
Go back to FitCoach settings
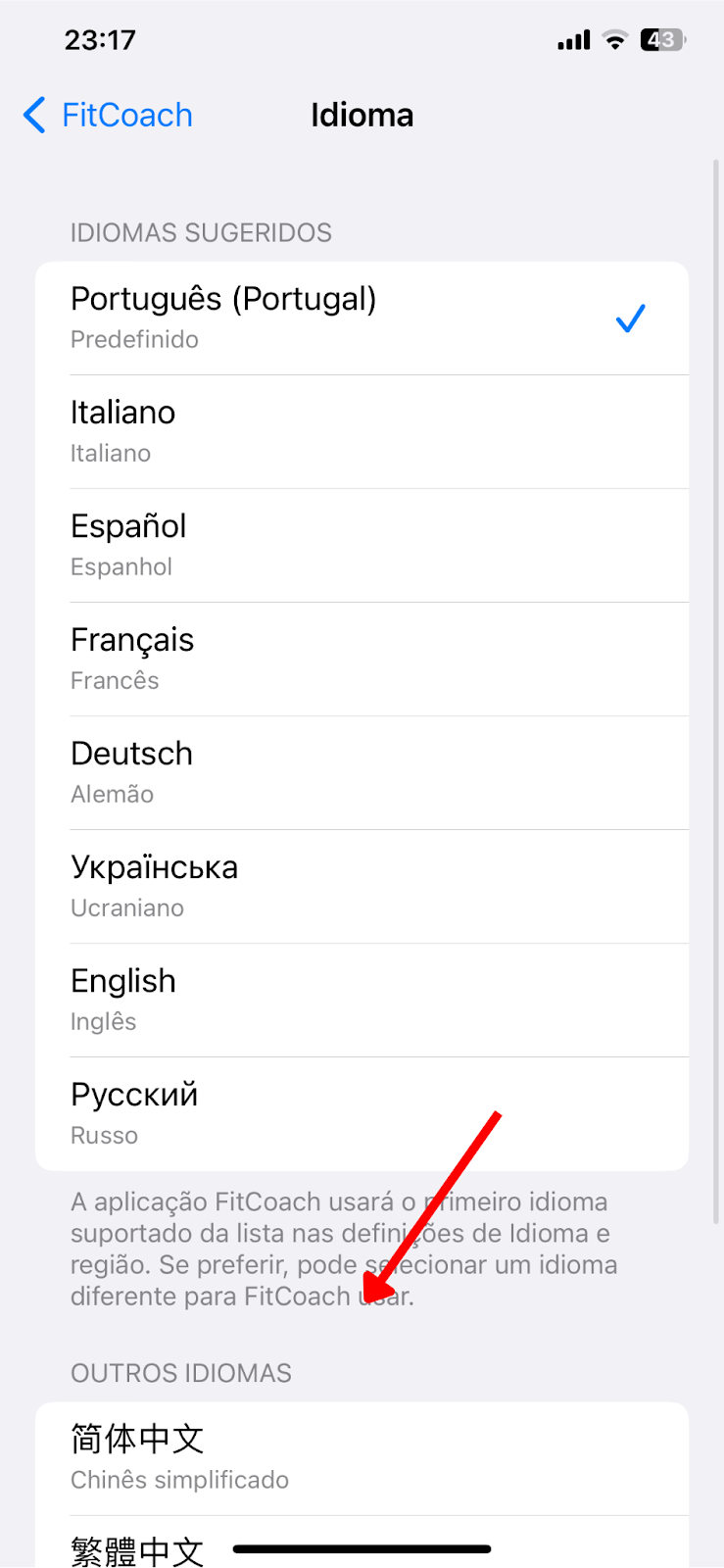pos(108,116)
